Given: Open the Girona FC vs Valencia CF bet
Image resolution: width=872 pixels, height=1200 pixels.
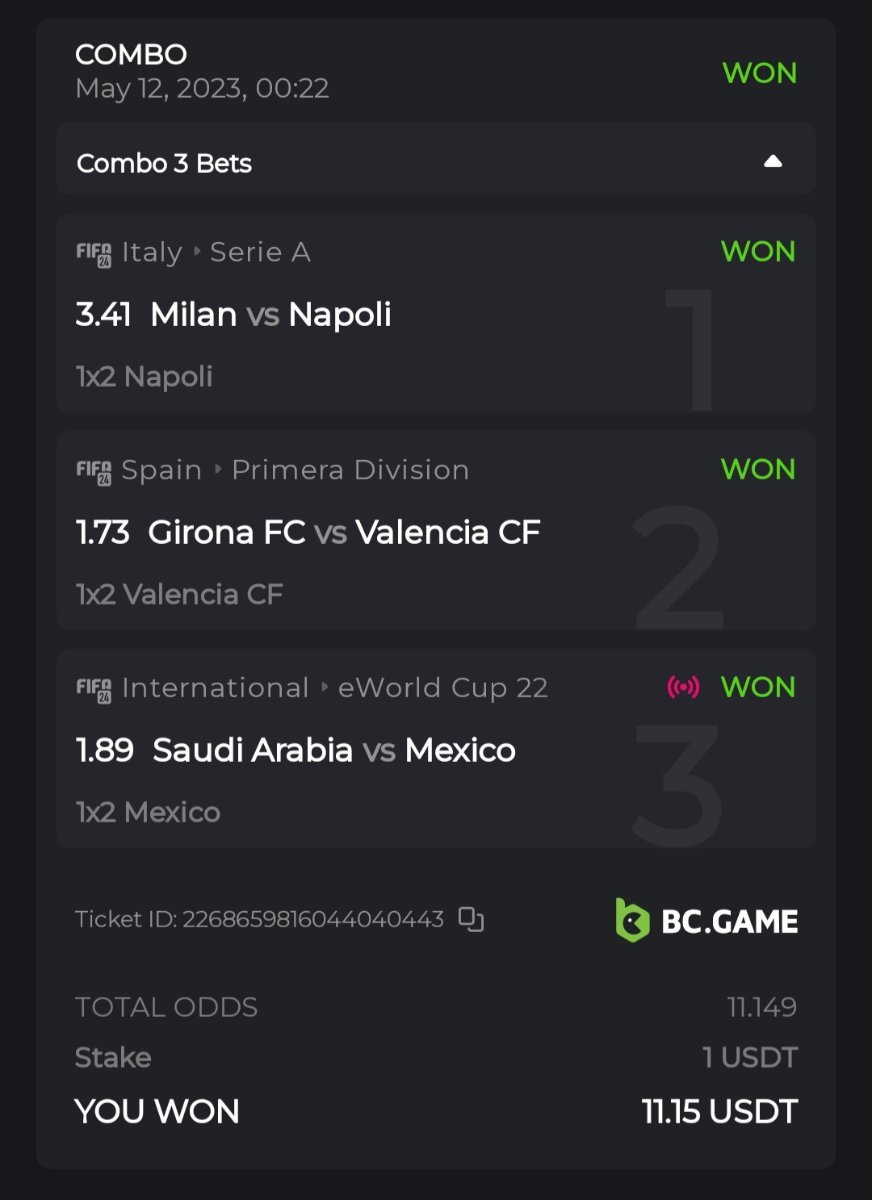Looking at the screenshot, I should tap(344, 532).
